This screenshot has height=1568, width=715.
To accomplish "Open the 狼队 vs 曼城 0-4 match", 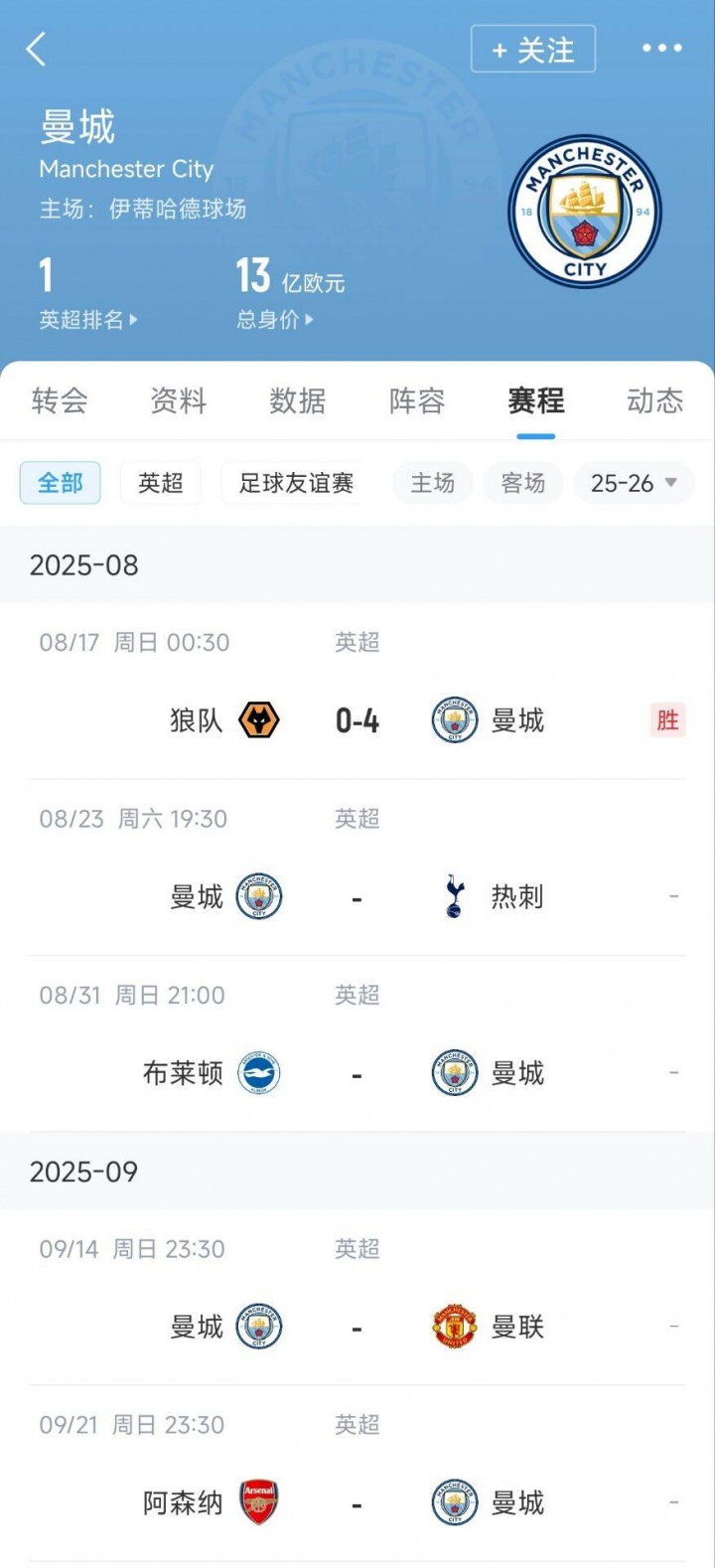I will [357, 720].
